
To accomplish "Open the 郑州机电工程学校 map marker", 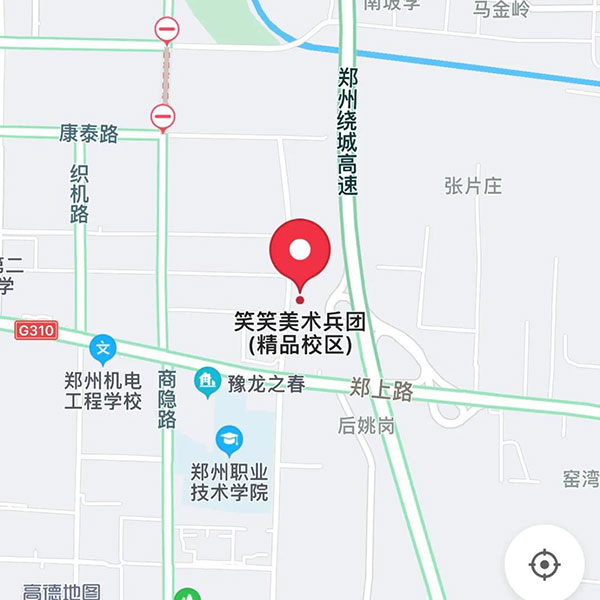I will click(x=103, y=350).
